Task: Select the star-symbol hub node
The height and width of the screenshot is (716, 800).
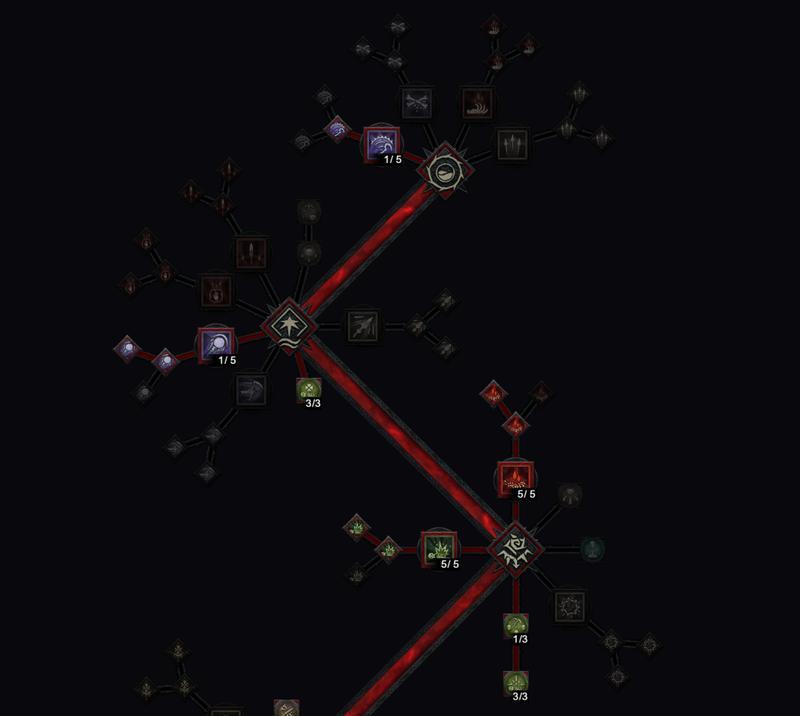Action: 290,325
